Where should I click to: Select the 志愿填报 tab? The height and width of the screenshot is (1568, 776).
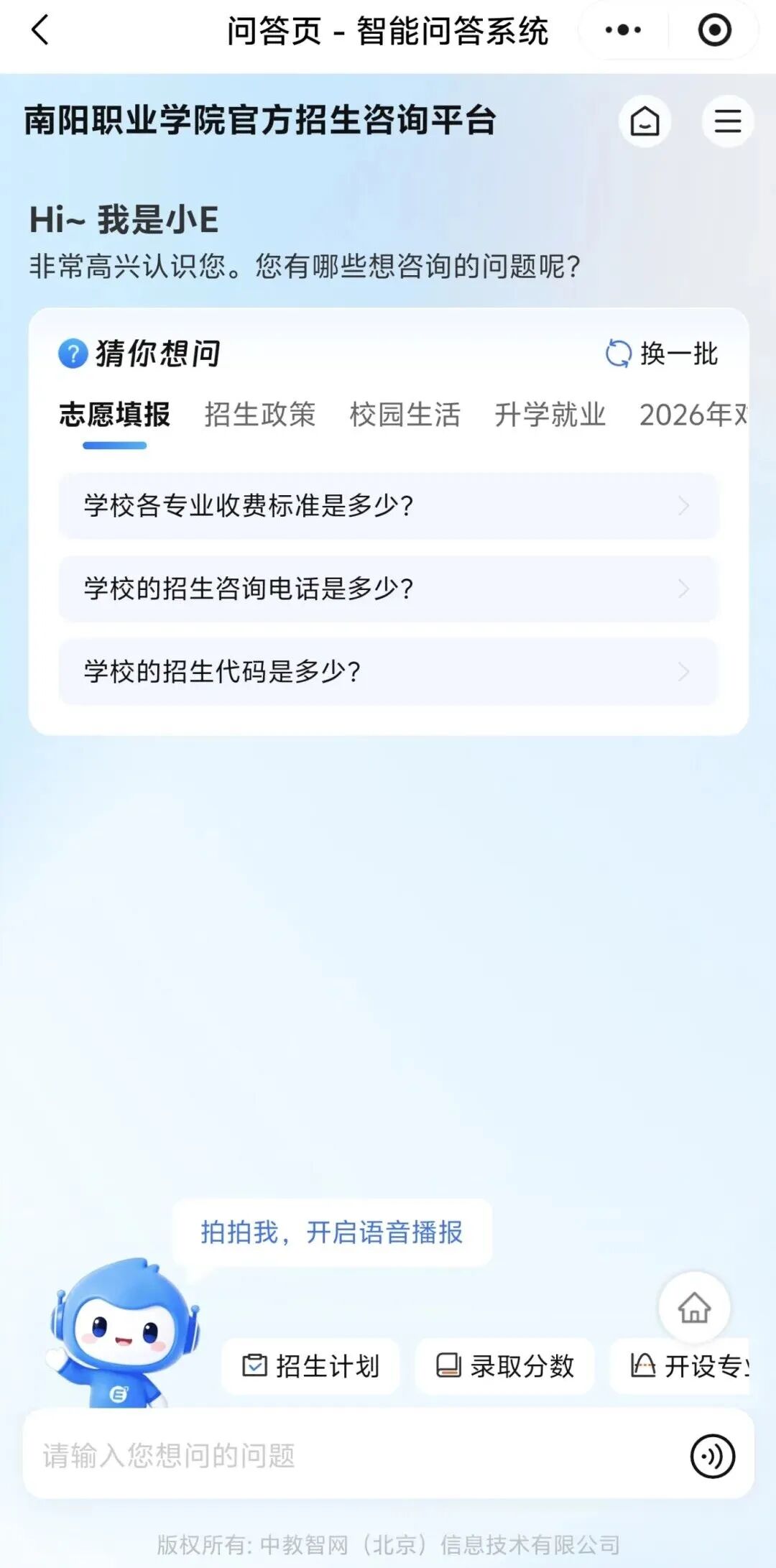(114, 415)
